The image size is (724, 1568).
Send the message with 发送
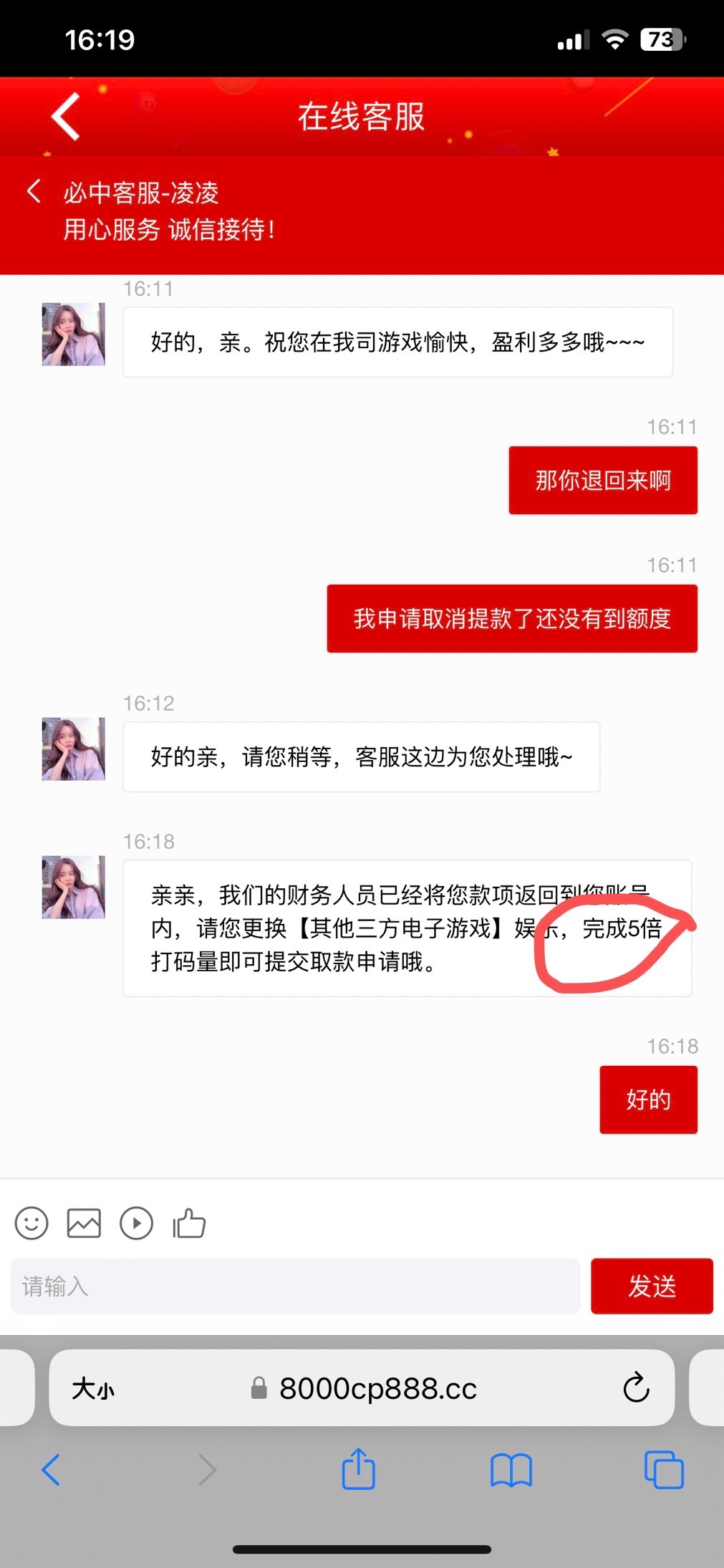[651, 1286]
